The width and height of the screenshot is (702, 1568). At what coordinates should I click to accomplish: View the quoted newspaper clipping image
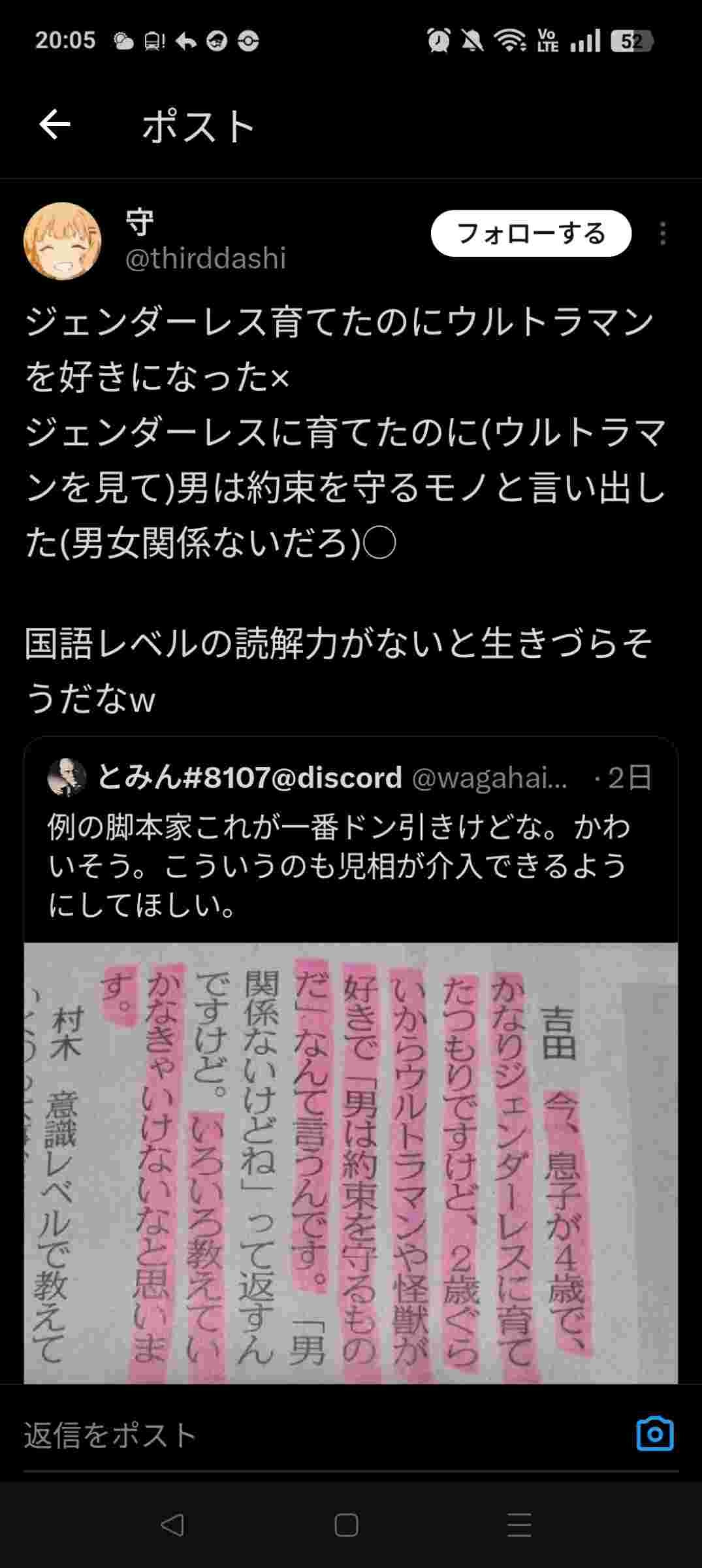[351, 1162]
